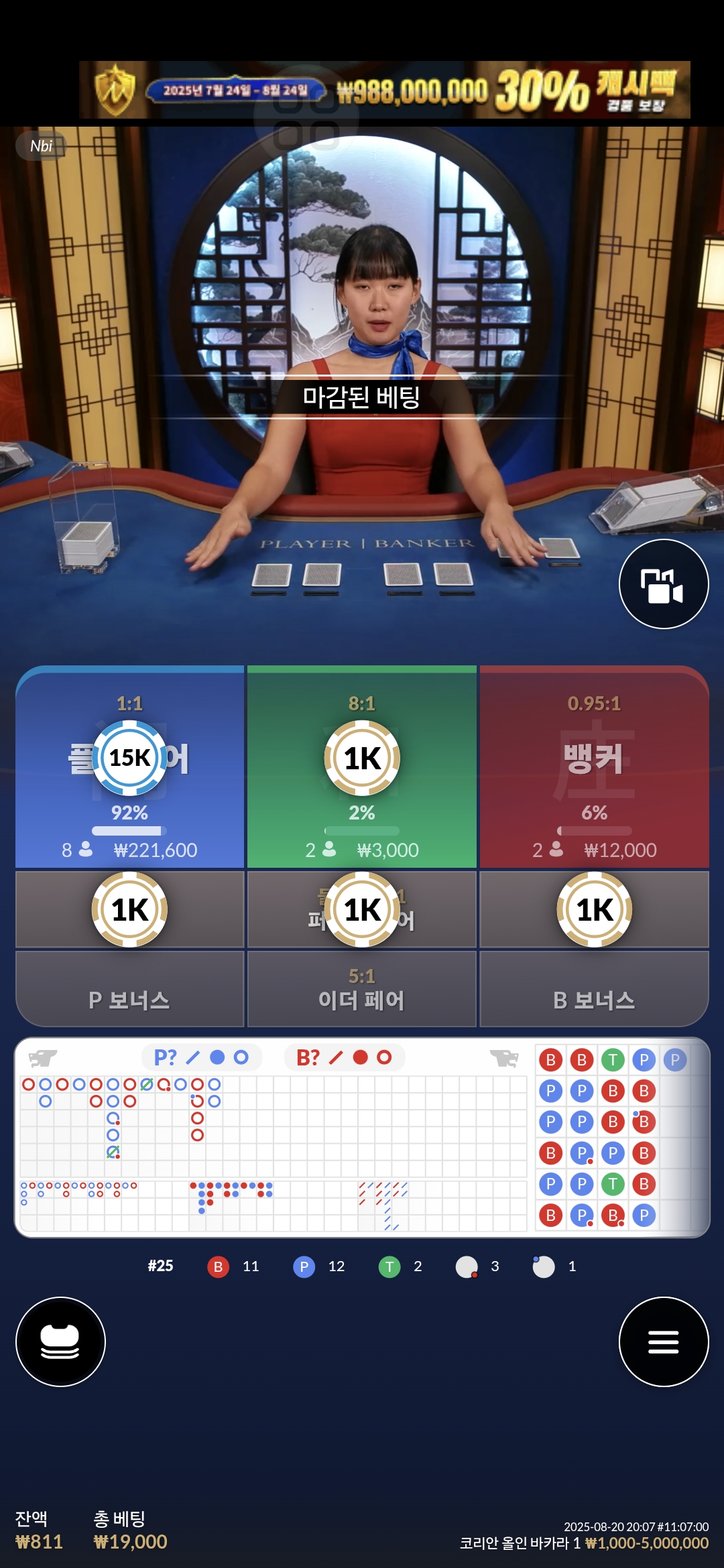
Task: Choose the P 보너스 bet
Action: (130, 989)
